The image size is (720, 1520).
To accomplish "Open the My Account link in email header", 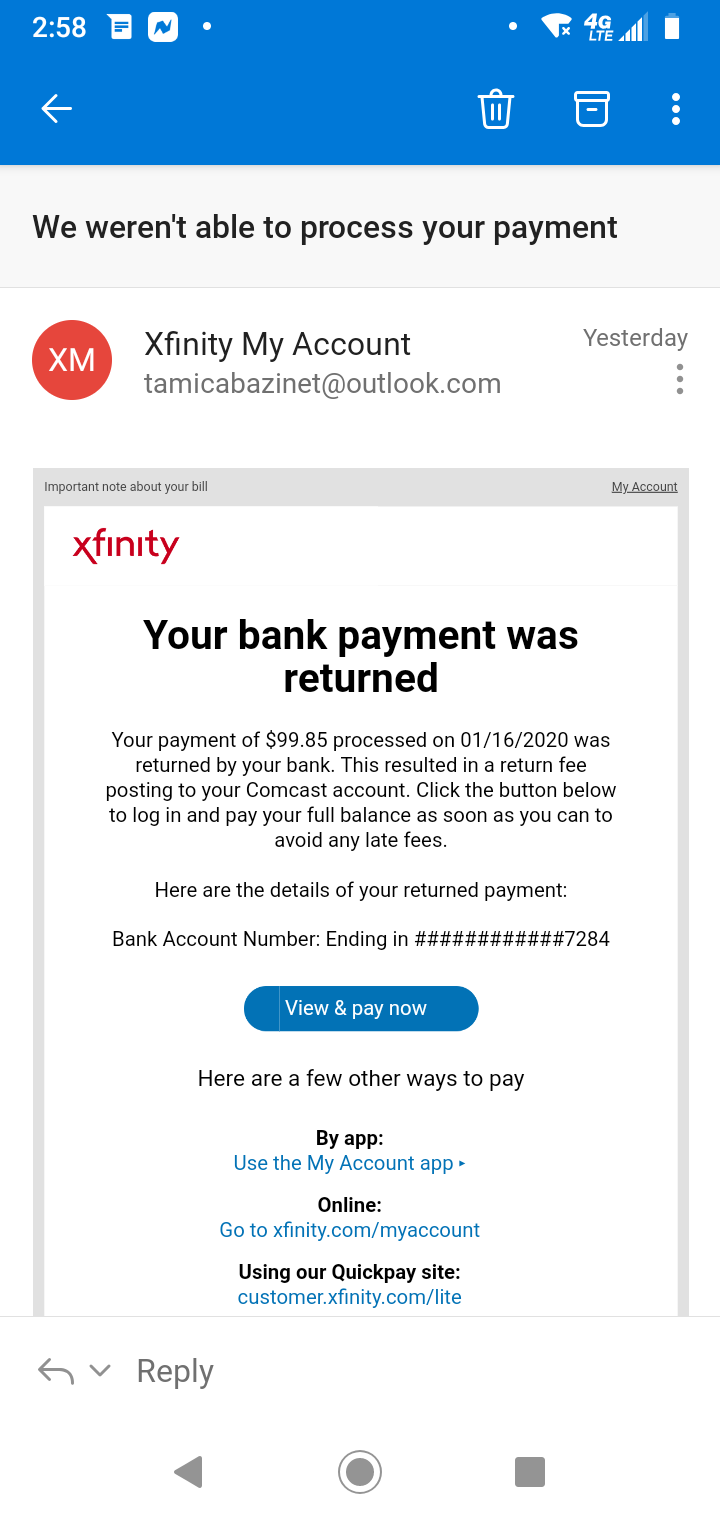I will point(644,487).
